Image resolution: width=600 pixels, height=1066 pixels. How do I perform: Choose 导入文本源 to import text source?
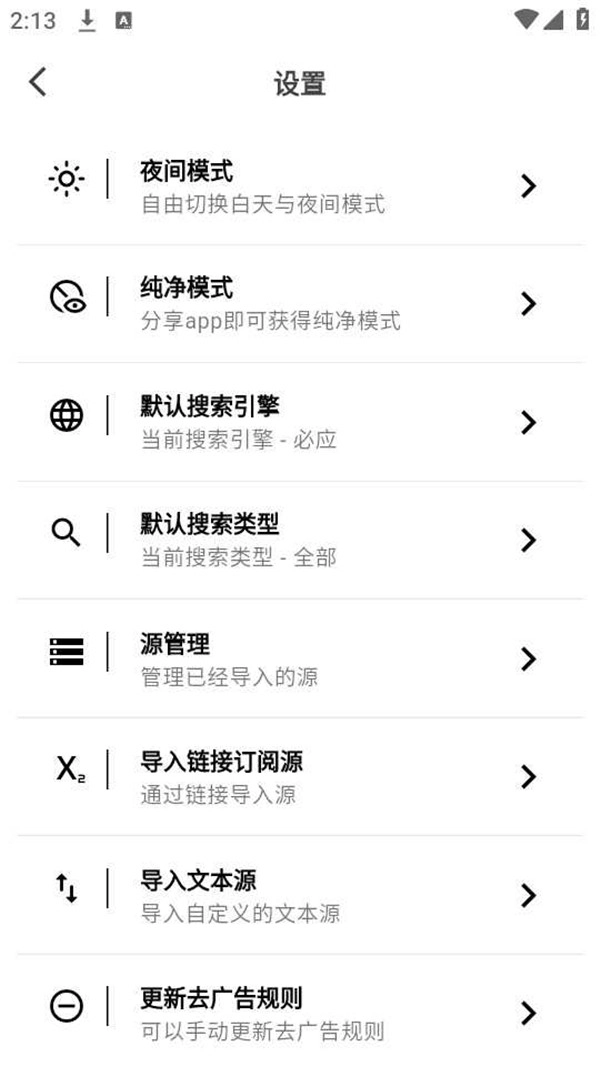click(x=300, y=895)
